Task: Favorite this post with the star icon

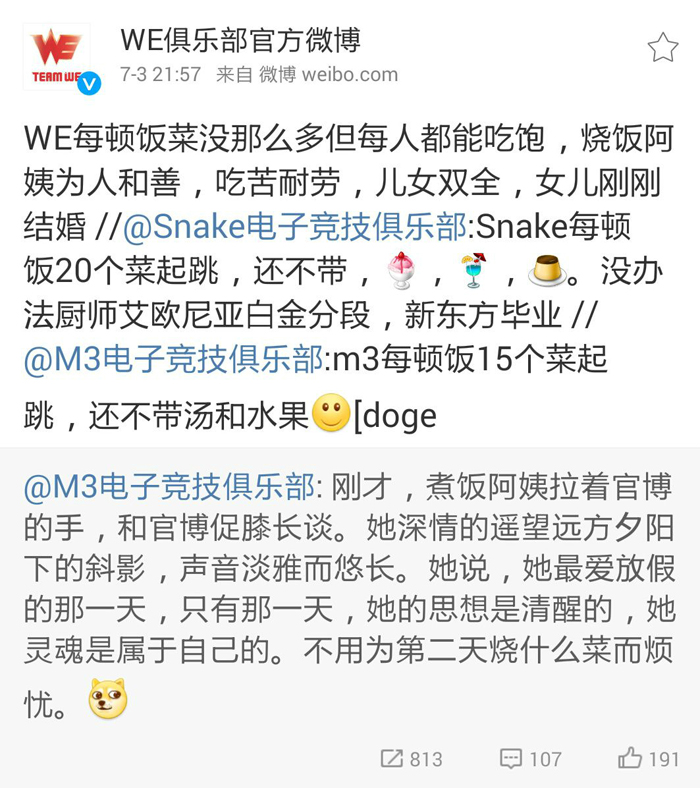Action: 662,48
